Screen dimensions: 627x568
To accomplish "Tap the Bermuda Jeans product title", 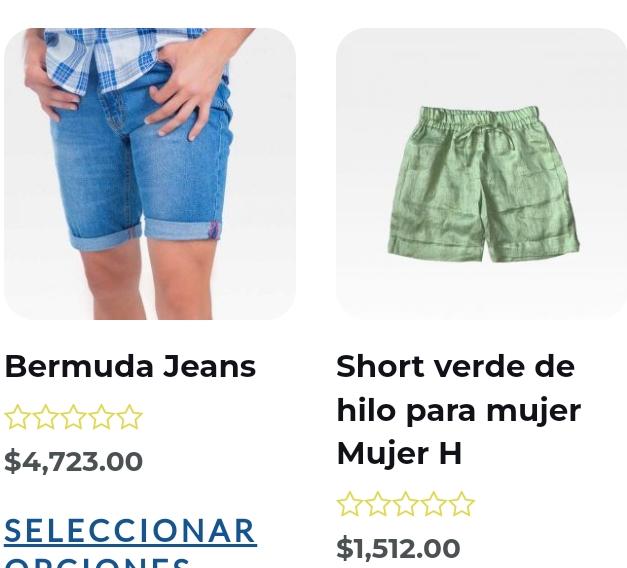I will pyautogui.click(x=130, y=367).
